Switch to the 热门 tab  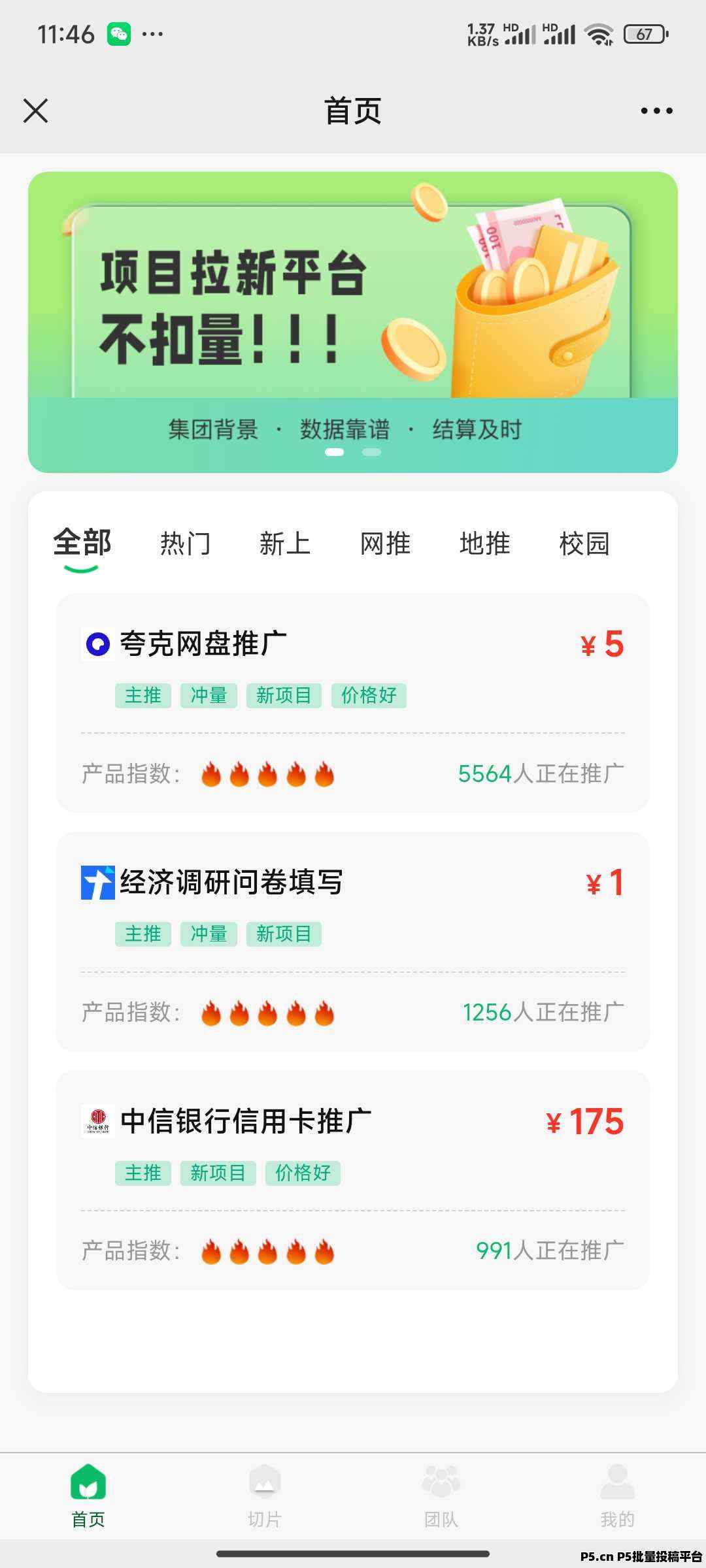click(186, 544)
